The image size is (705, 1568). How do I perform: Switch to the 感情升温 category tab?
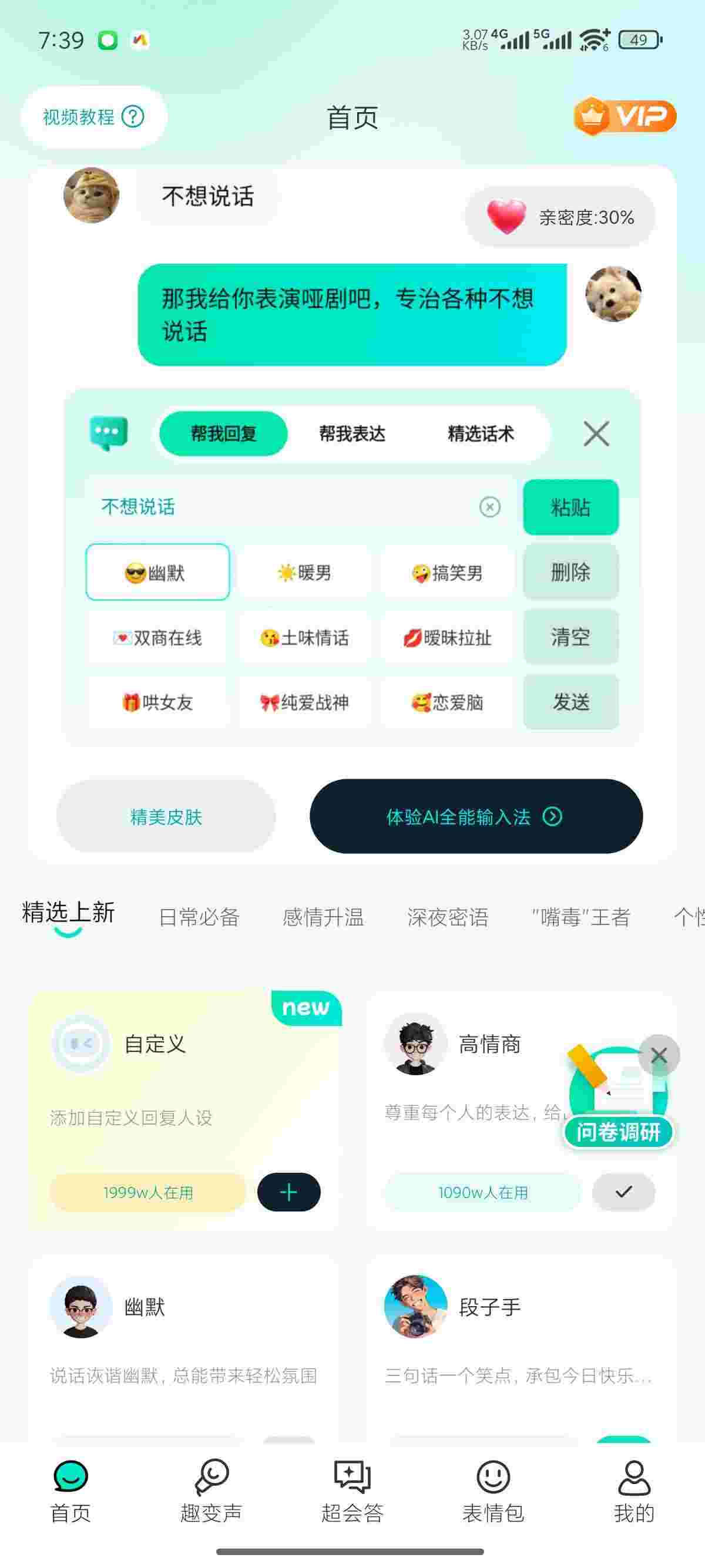pos(323,917)
